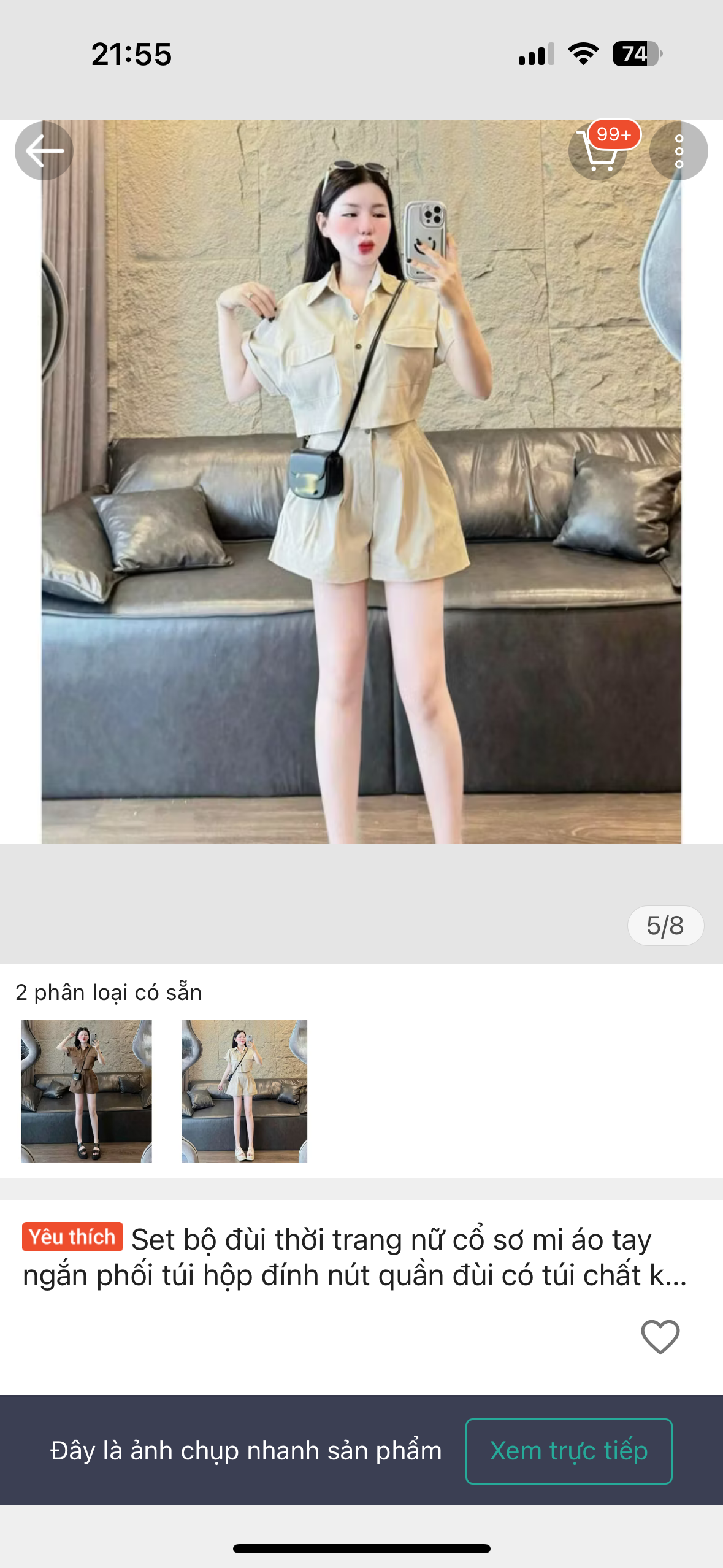The height and width of the screenshot is (1568, 723).
Task: Go back using the arrow icon
Action: coord(44,151)
